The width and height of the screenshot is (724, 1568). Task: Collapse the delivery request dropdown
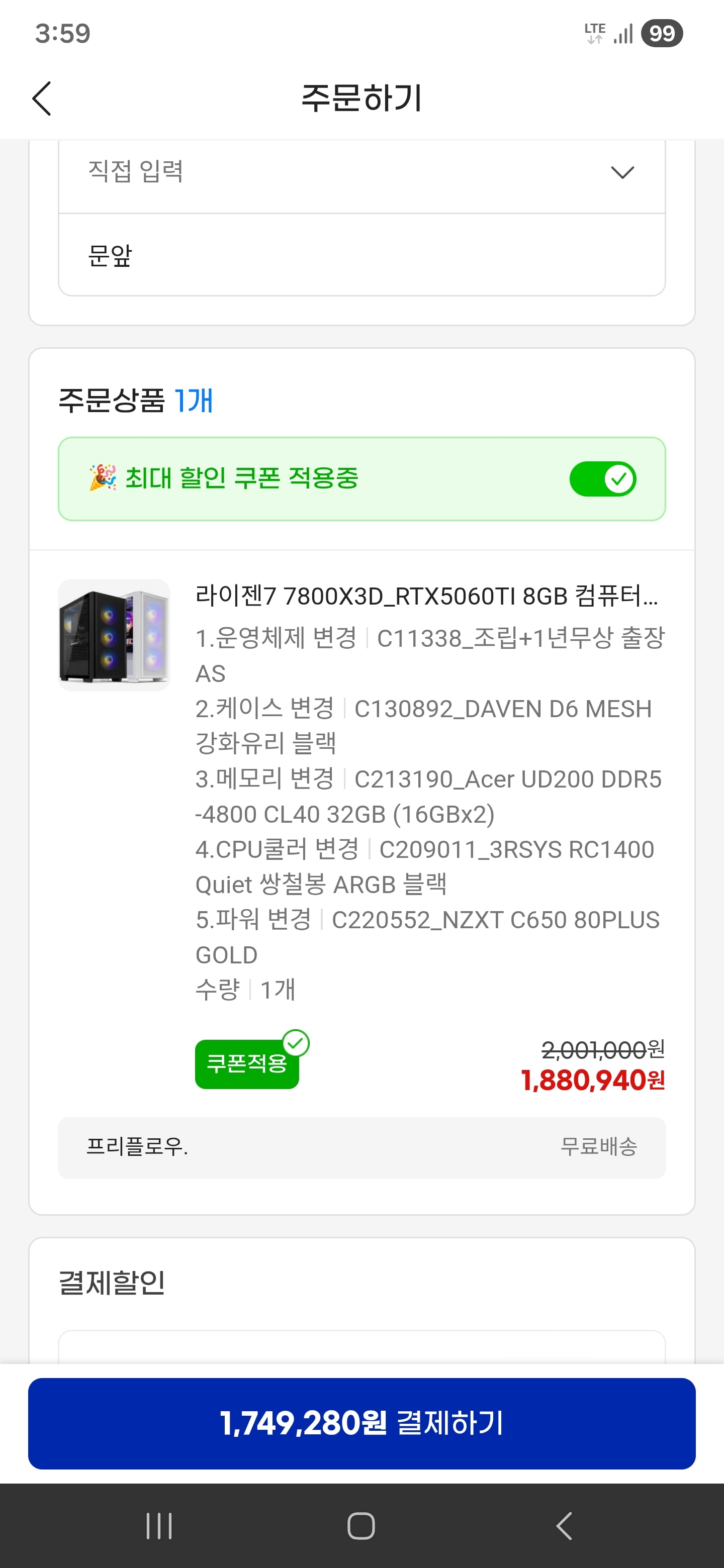tap(622, 172)
